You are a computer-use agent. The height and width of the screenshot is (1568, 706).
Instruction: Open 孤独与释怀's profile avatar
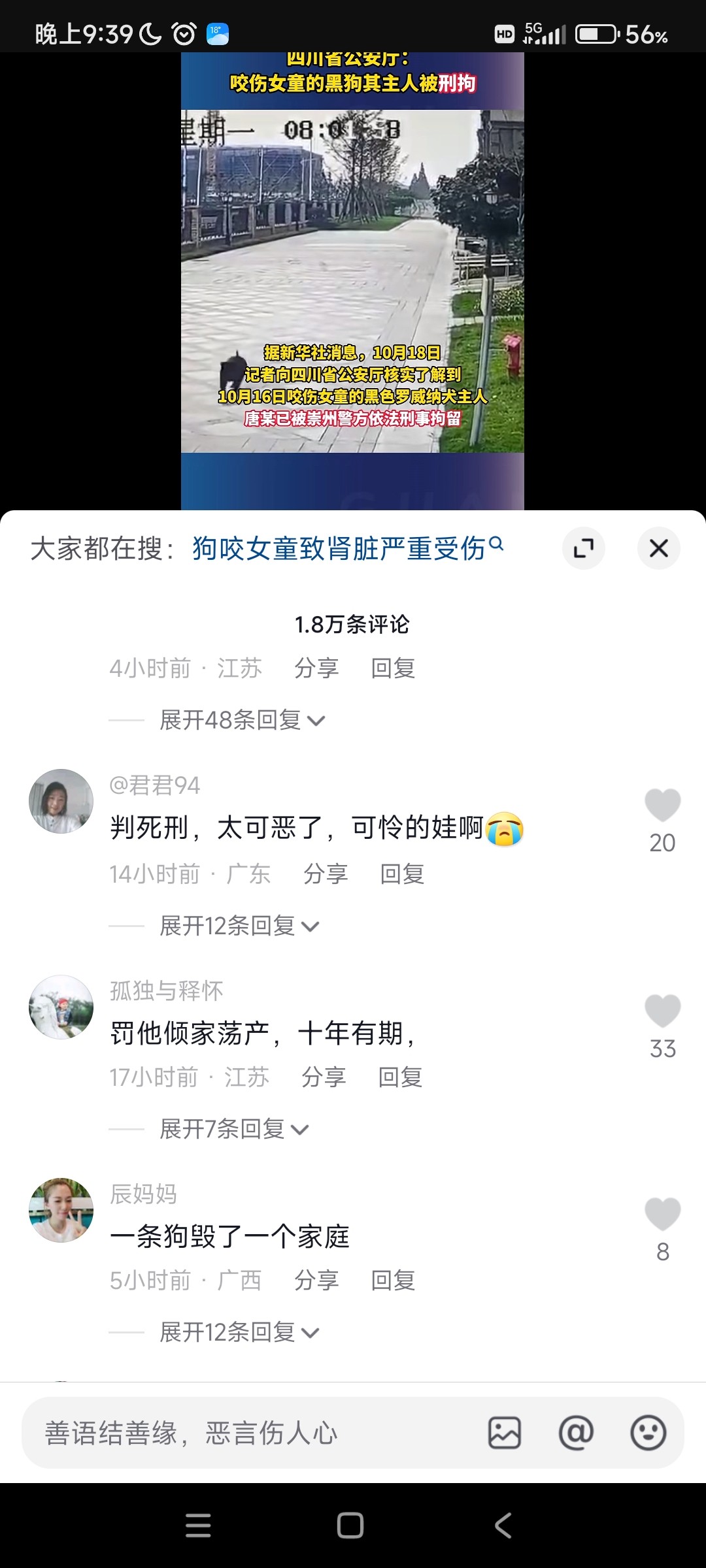pos(61,1007)
